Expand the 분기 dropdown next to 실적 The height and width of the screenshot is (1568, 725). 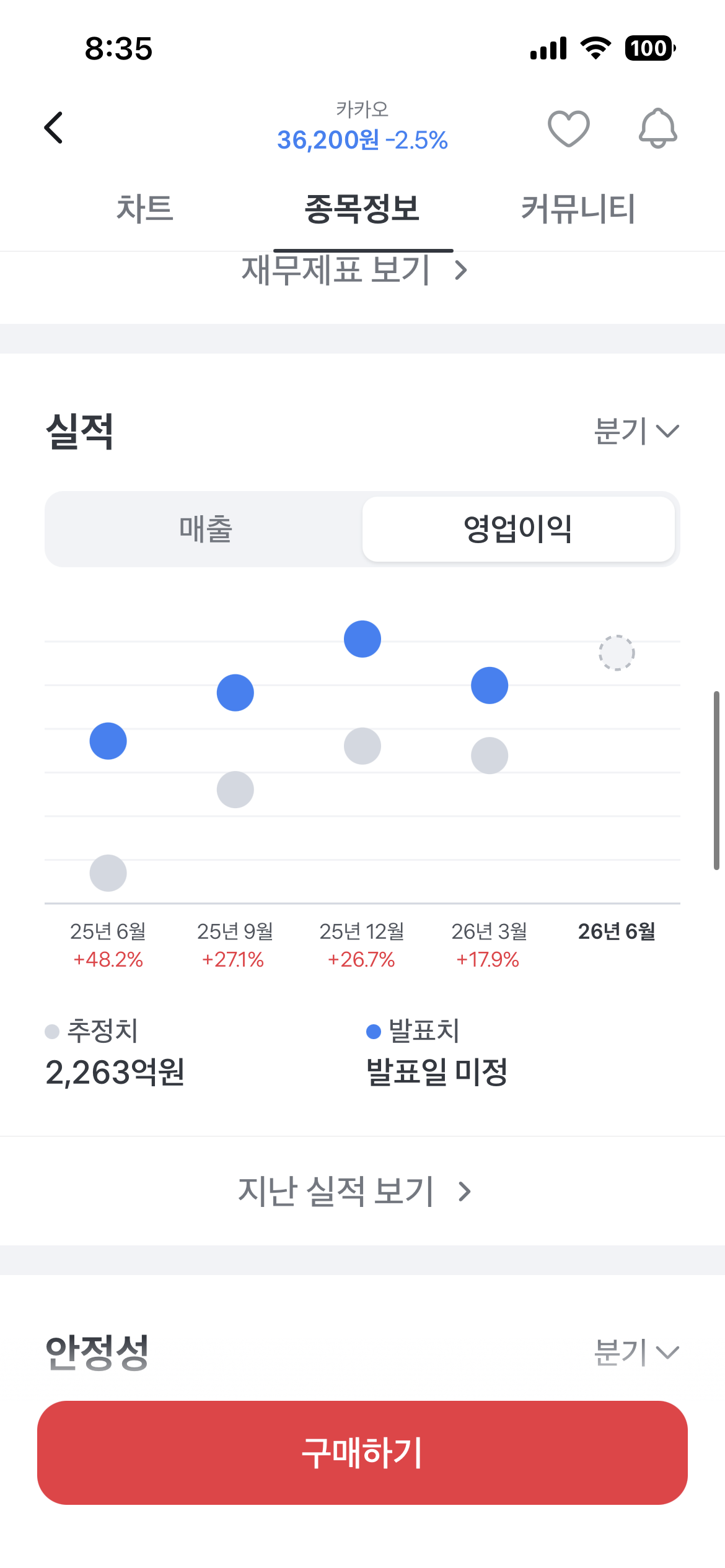click(636, 430)
